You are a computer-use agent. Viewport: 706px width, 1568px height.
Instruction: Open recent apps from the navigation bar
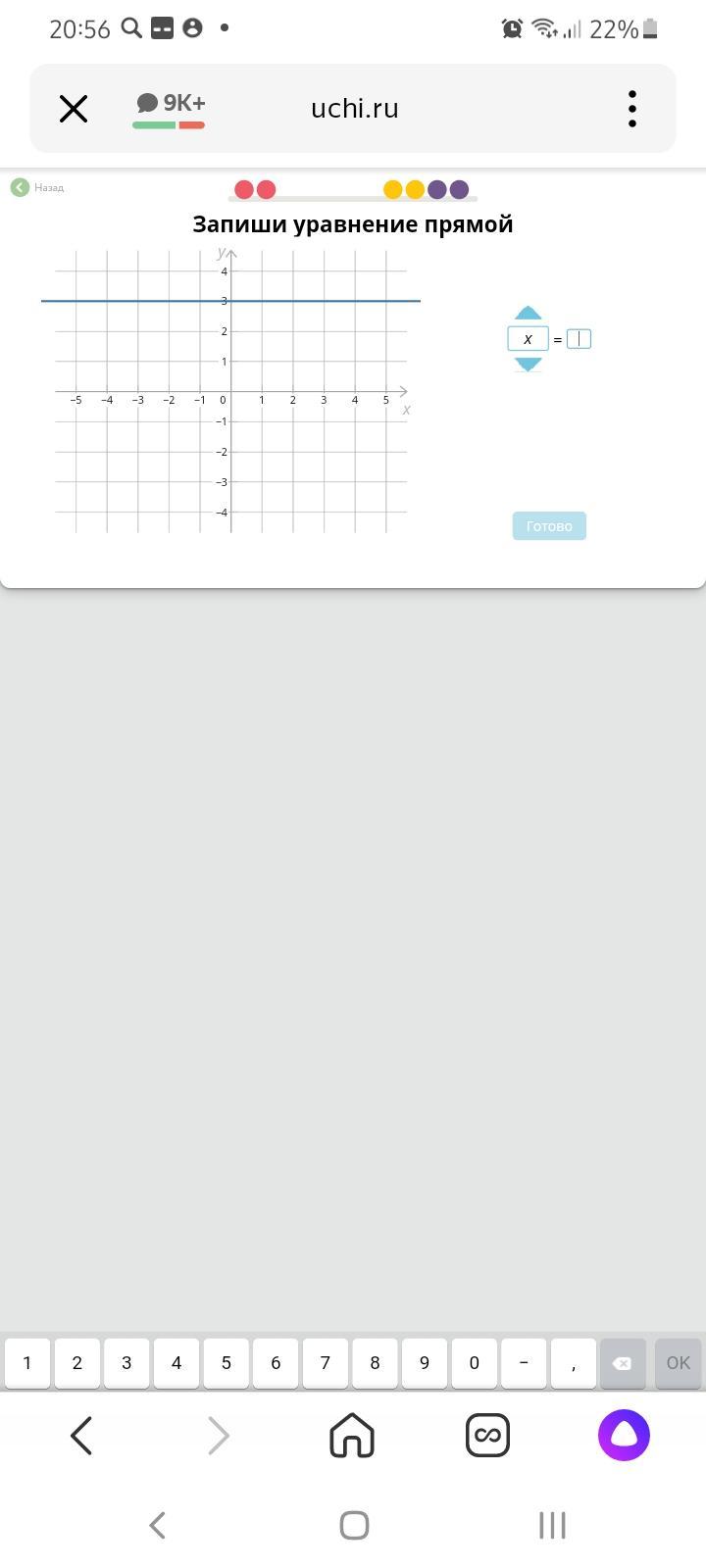552,1525
